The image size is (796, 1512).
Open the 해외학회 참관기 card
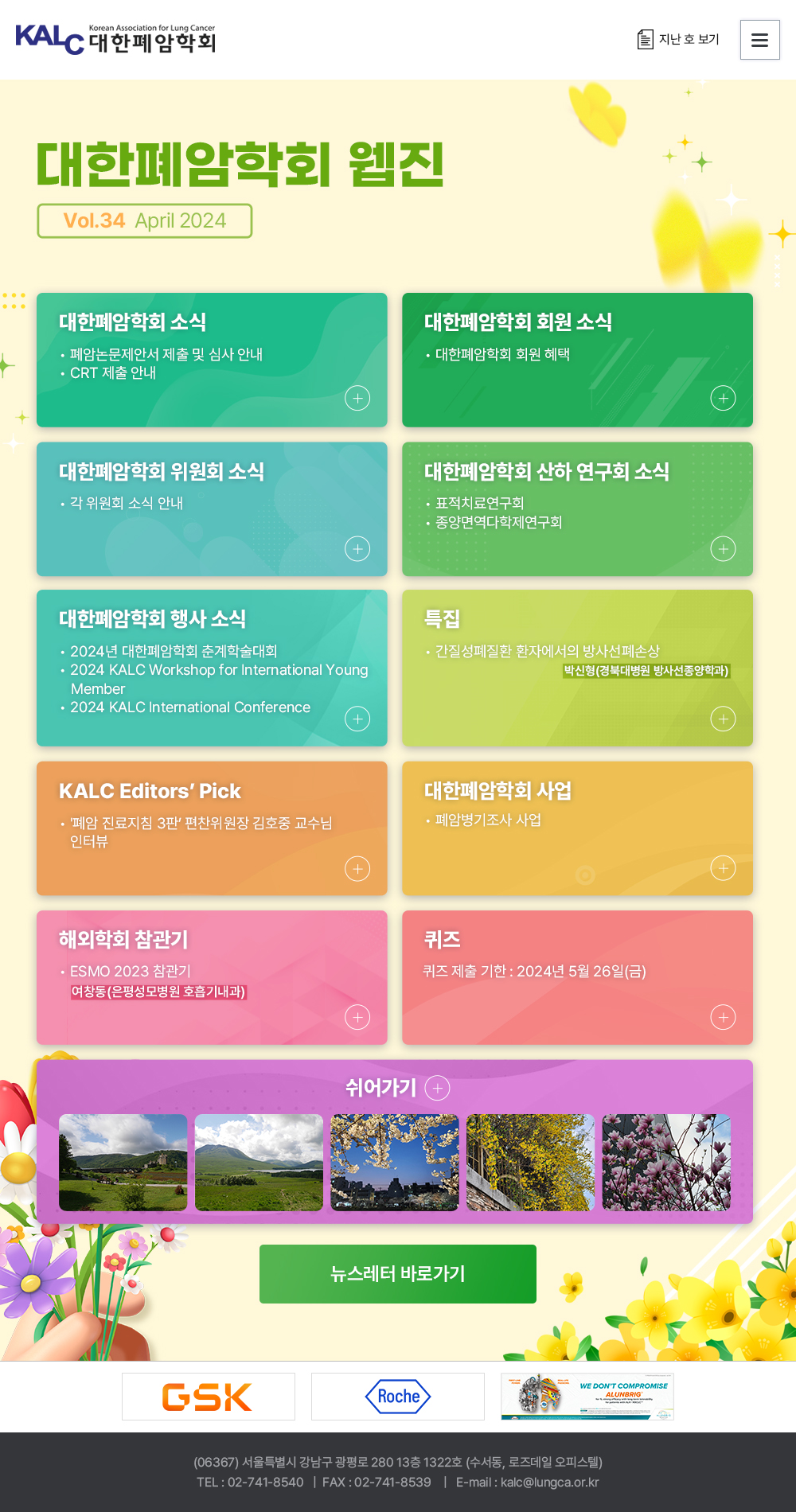tap(212, 977)
